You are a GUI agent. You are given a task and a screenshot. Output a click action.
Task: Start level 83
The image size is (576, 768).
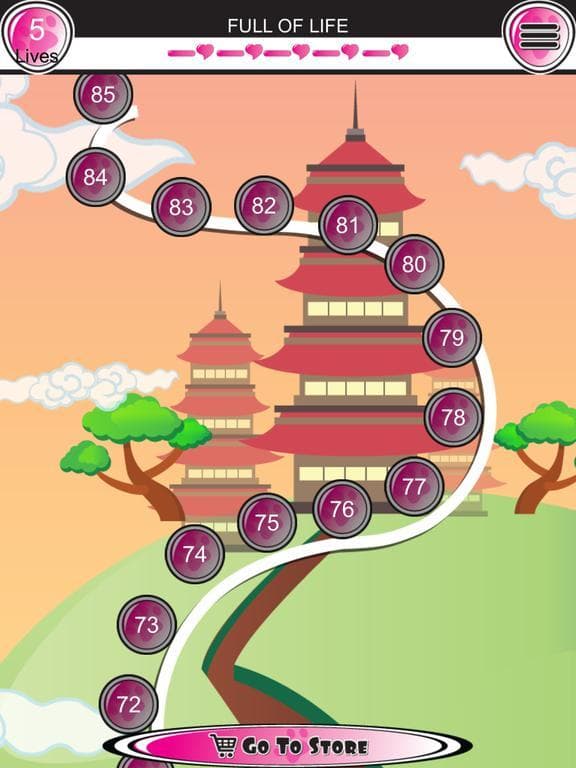click(x=181, y=207)
